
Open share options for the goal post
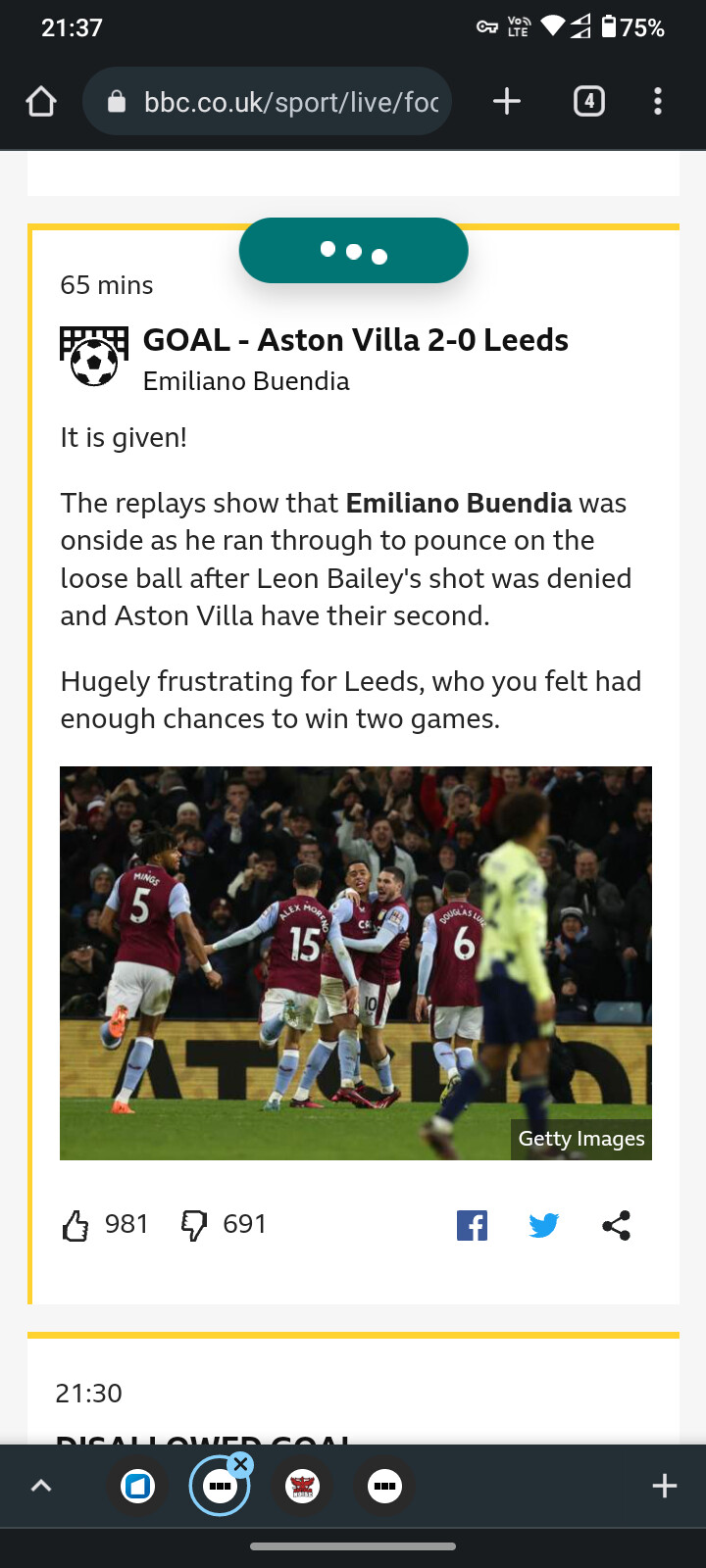point(616,1225)
